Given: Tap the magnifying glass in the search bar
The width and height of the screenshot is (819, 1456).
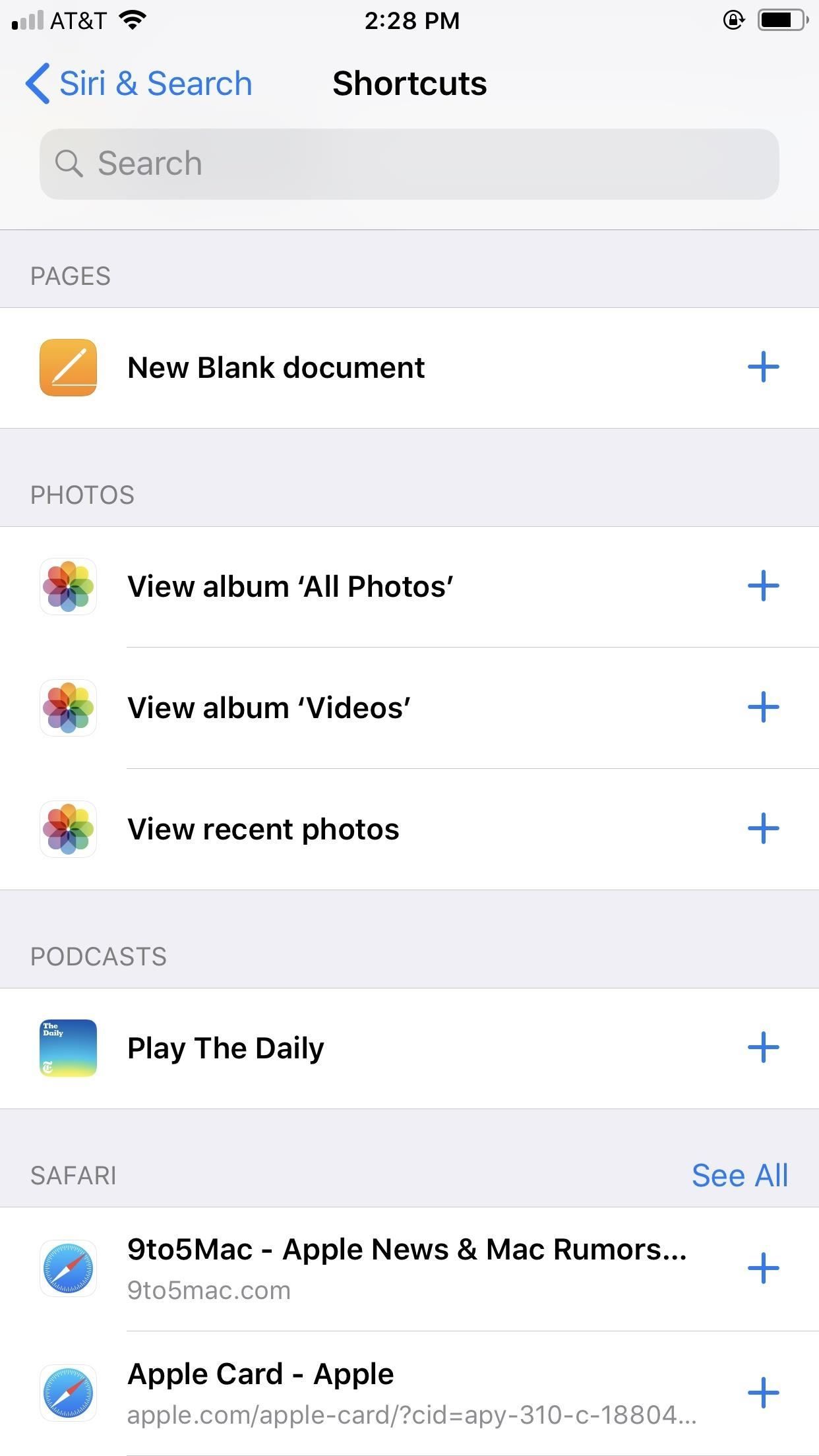Looking at the screenshot, I should coord(70,163).
